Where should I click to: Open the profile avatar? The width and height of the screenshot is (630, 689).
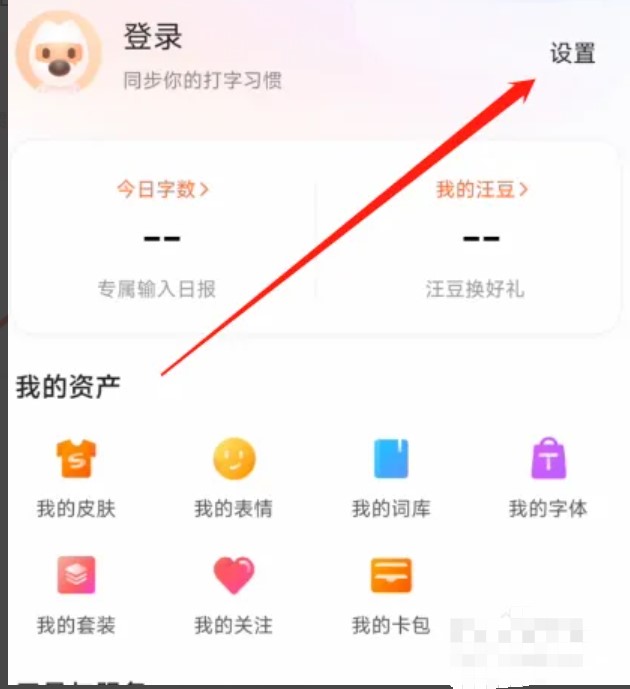pyautogui.click(x=59, y=53)
